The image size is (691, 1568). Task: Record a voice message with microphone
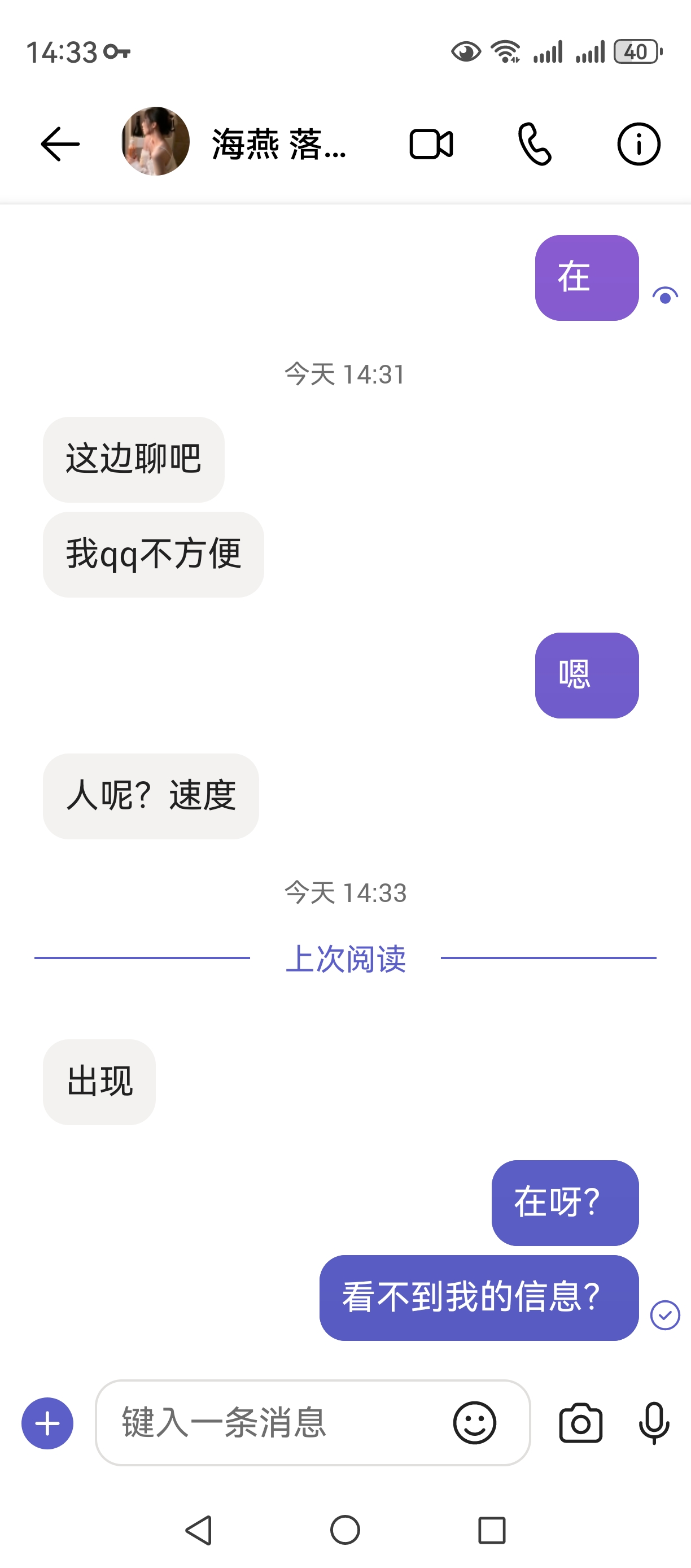654,1423
